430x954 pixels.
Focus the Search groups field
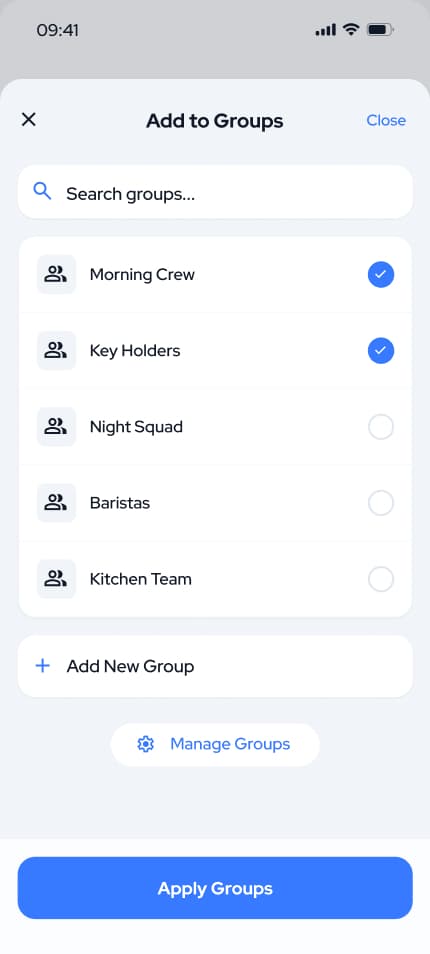[215, 192]
